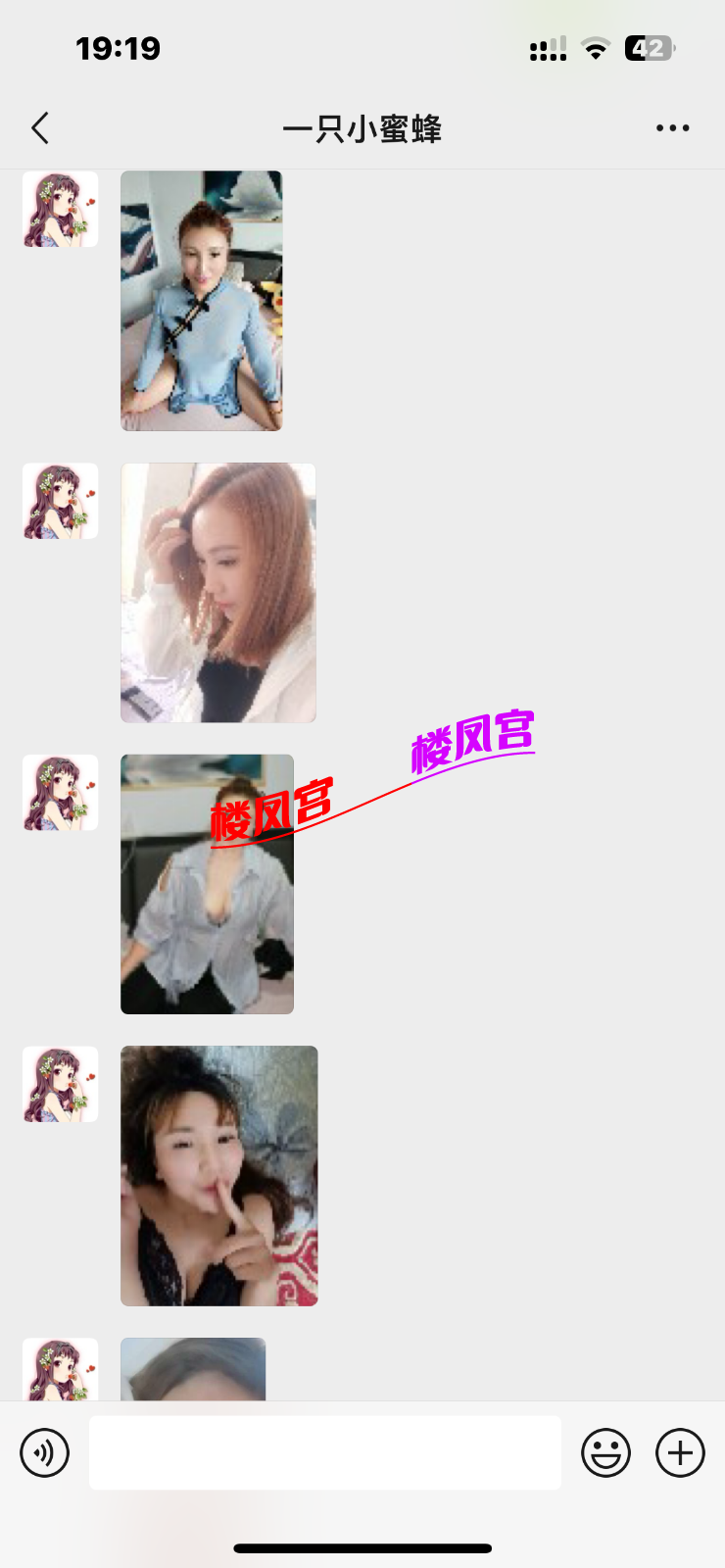Tap the clock showing 19:19
Screen dimensions: 725x1568
point(117,47)
